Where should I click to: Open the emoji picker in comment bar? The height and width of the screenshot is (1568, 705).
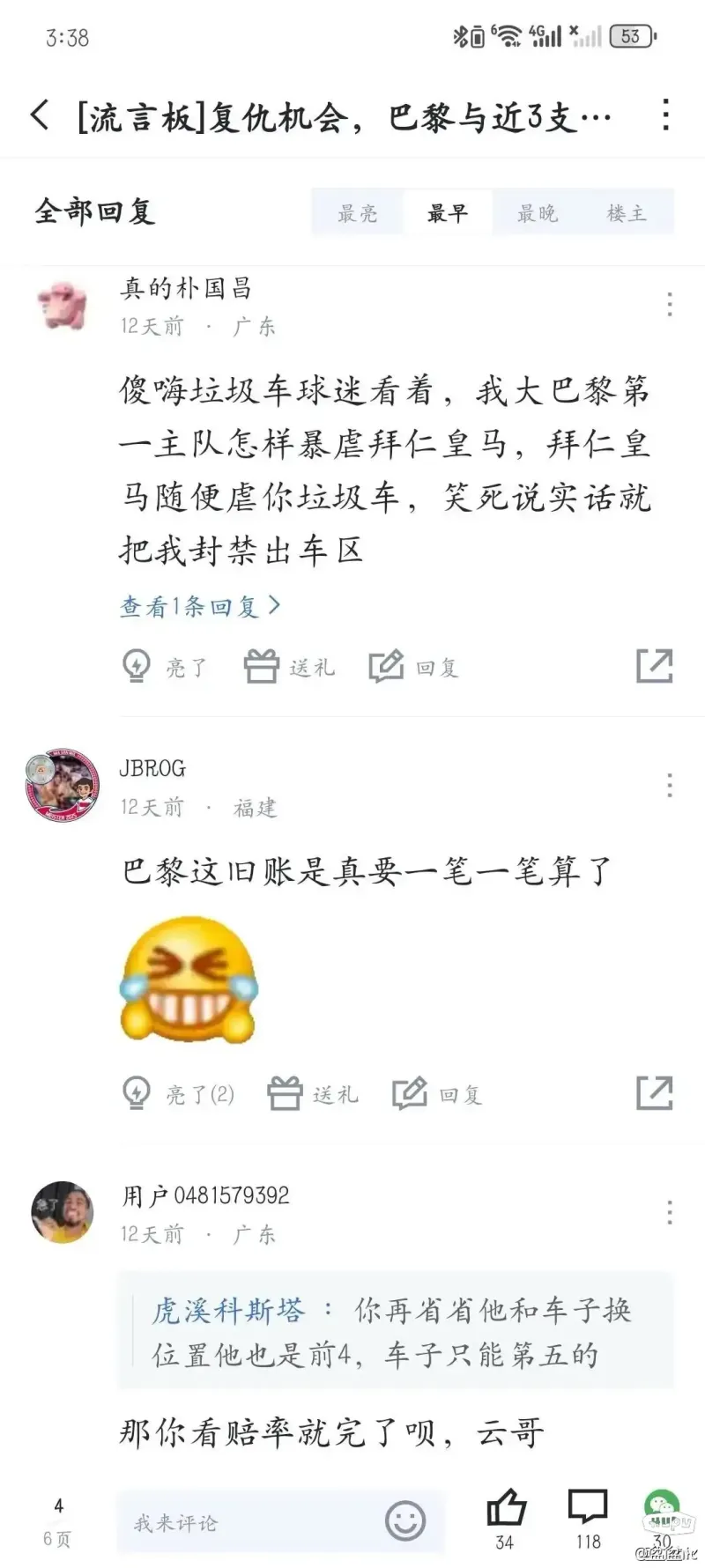[405, 1521]
